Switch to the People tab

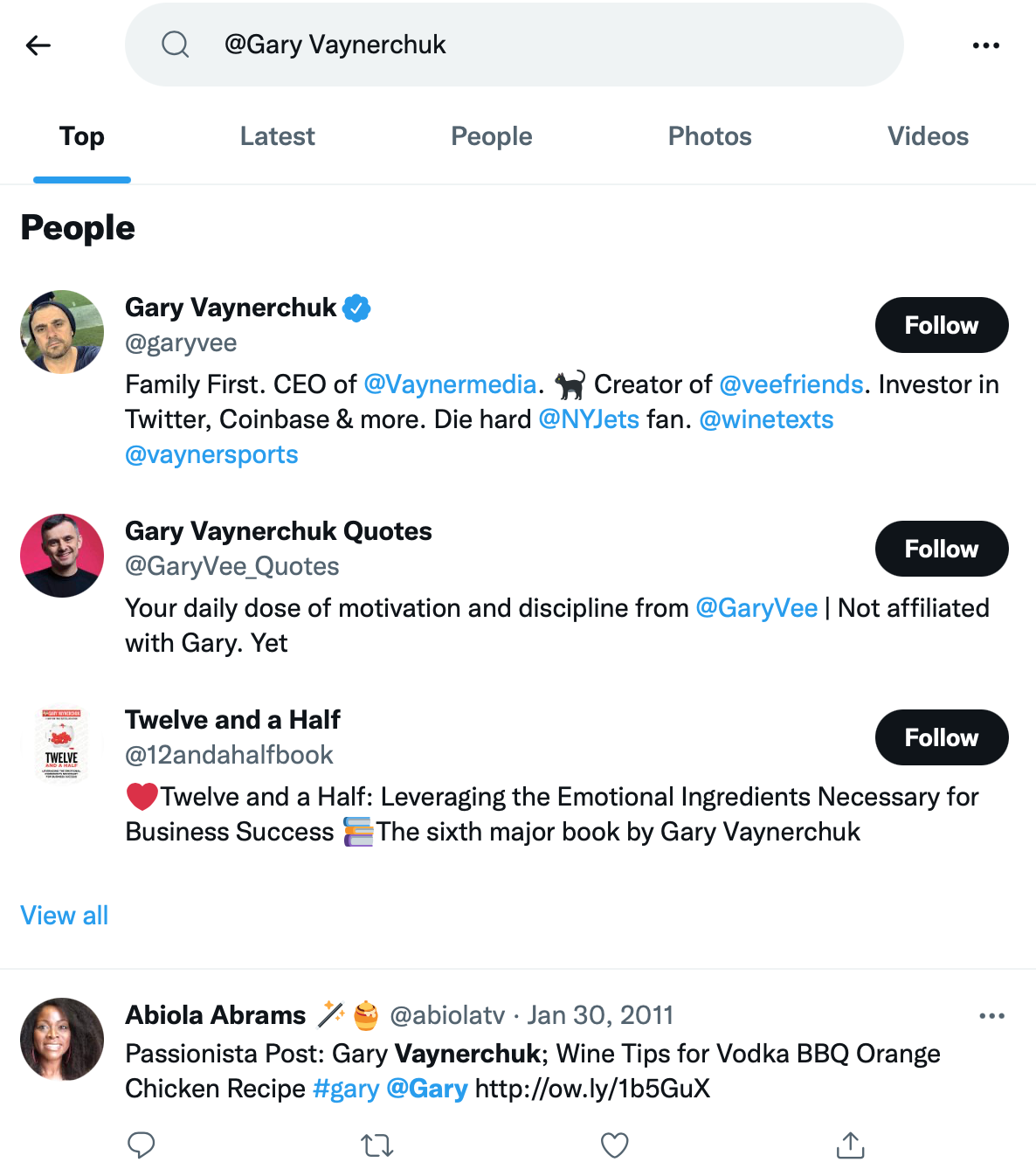click(491, 136)
